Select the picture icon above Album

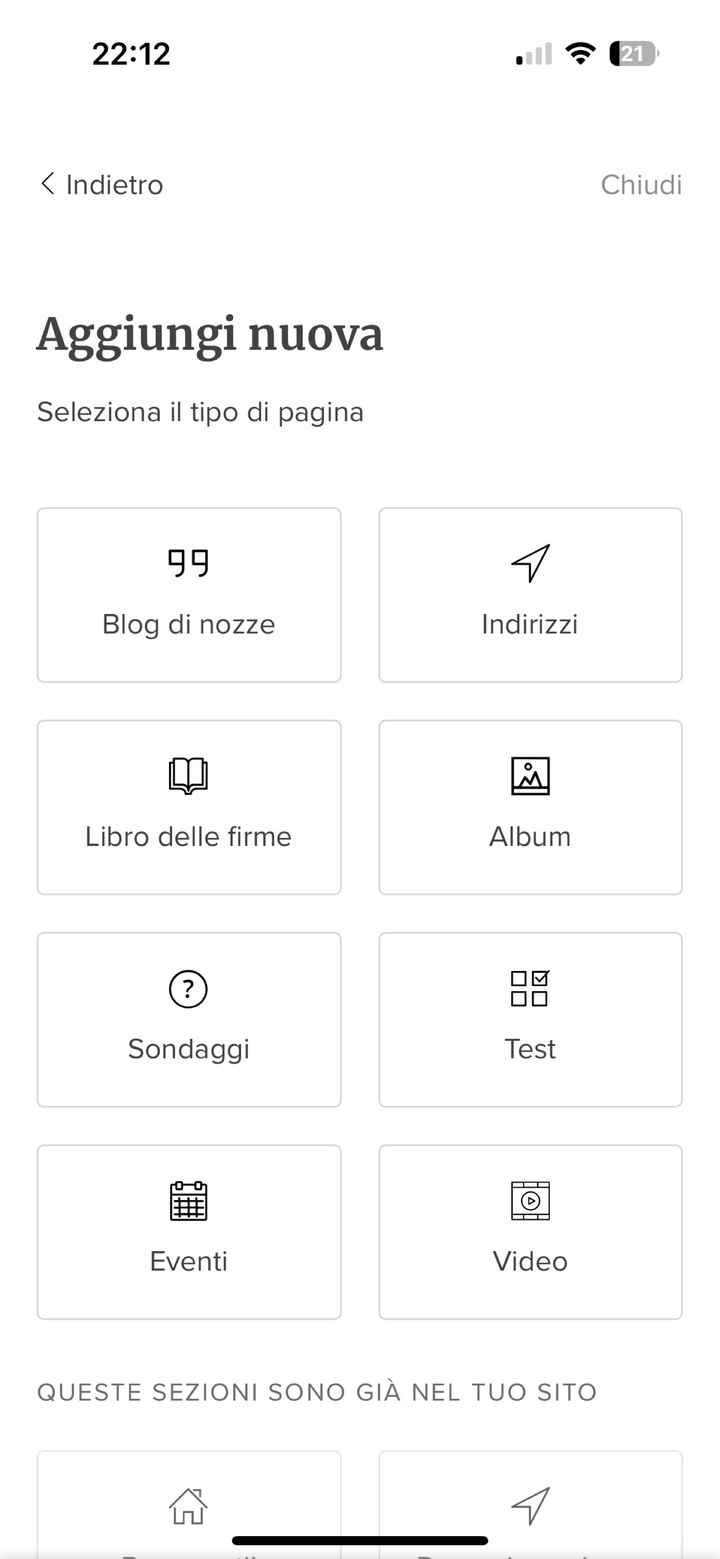(529, 775)
